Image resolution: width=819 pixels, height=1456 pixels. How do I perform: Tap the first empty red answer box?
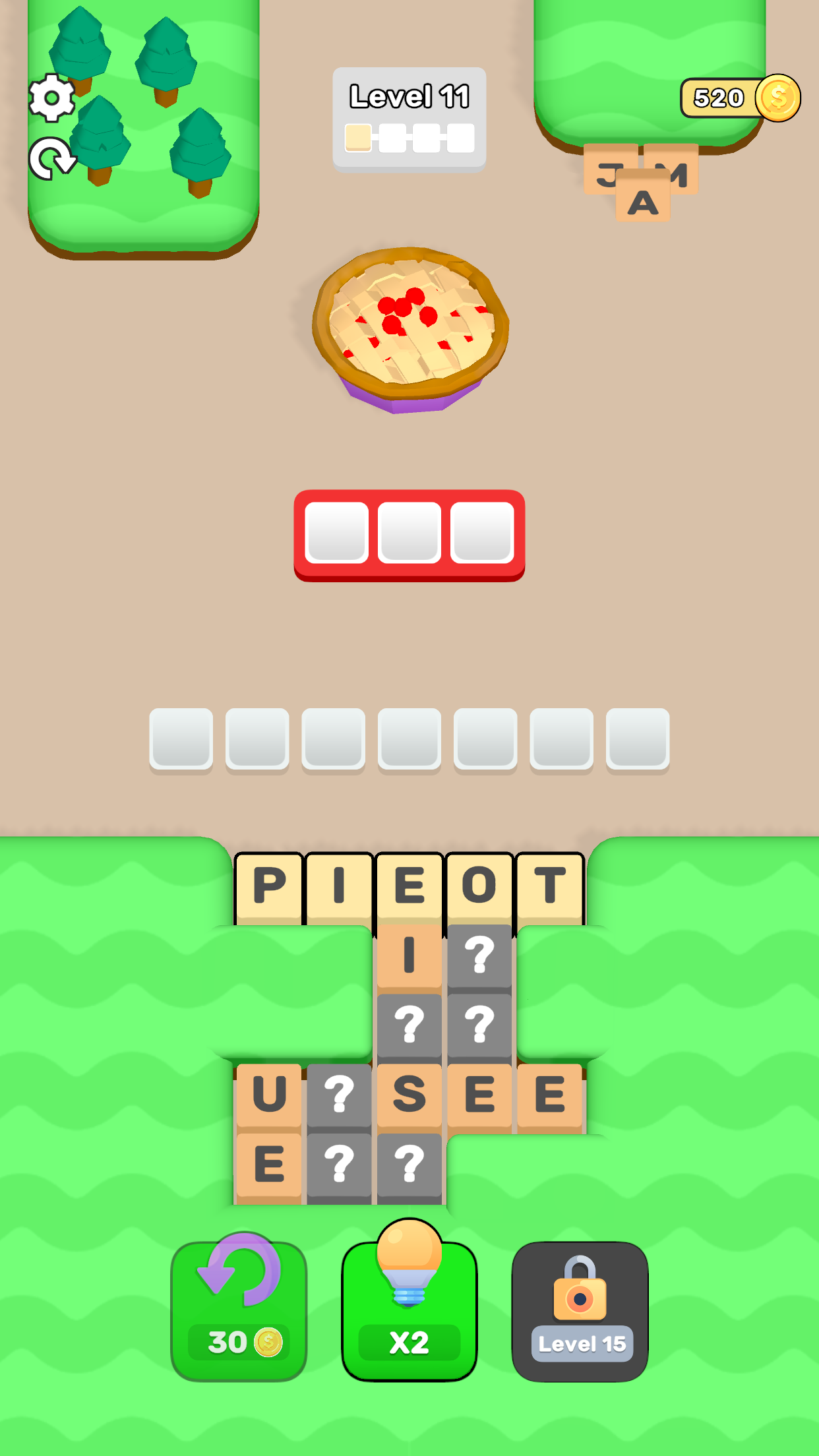coord(338,533)
